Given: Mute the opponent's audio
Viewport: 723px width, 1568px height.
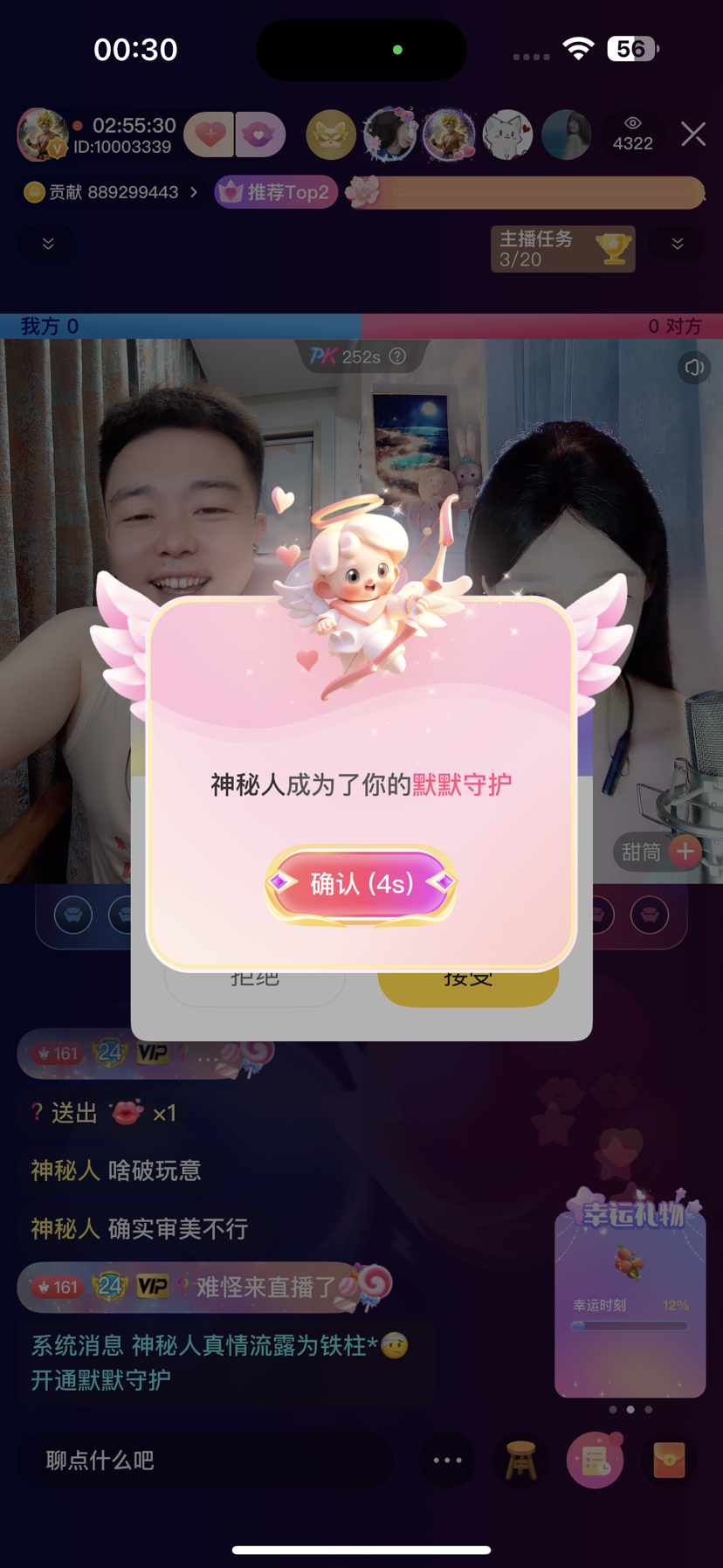Looking at the screenshot, I should coord(694,368).
